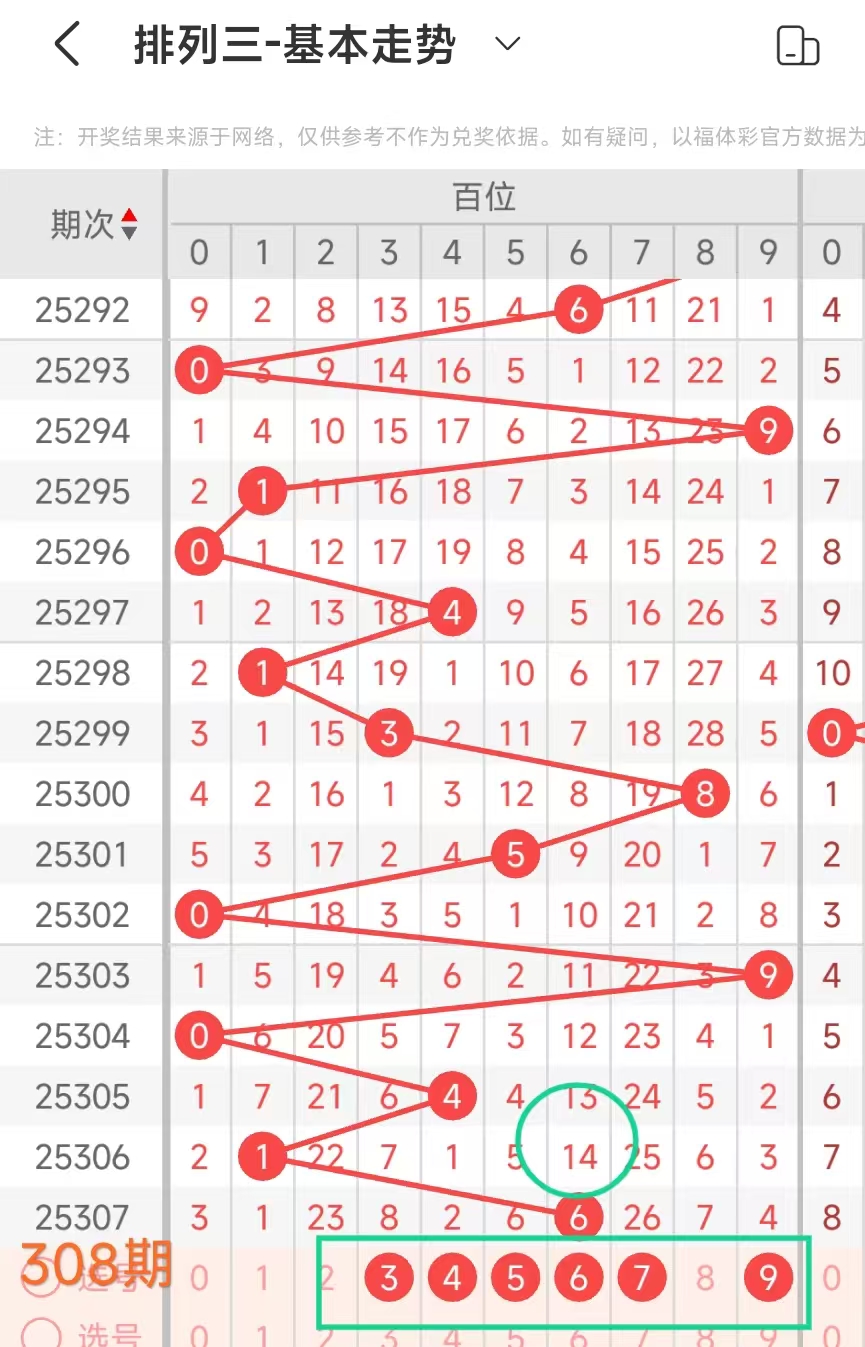Image resolution: width=865 pixels, height=1347 pixels.
Task: Pick number 2 in the 百位 picking row
Action: pyautogui.click(x=326, y=1278)
